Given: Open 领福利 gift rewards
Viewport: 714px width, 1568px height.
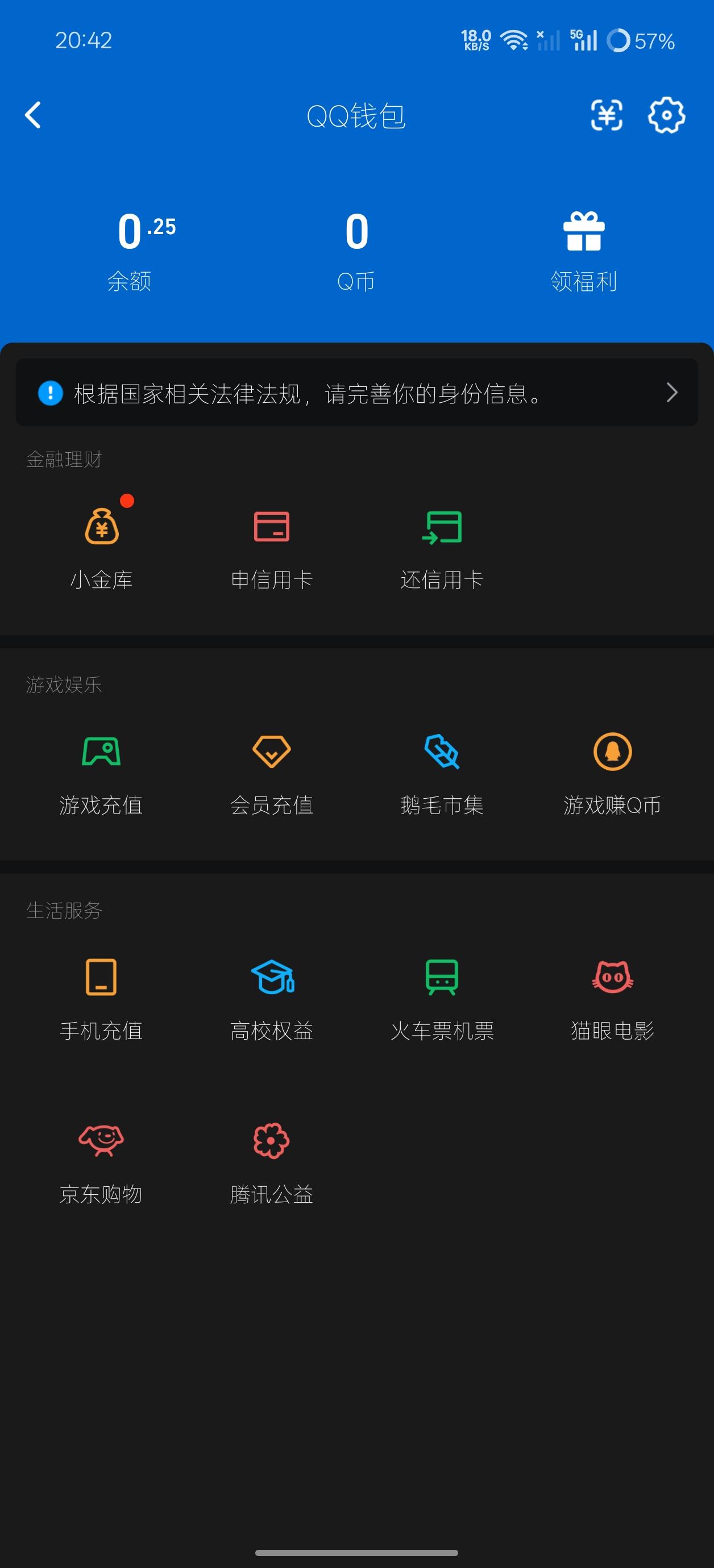Looking at the screenshot, I should click(x=584, y=247).
